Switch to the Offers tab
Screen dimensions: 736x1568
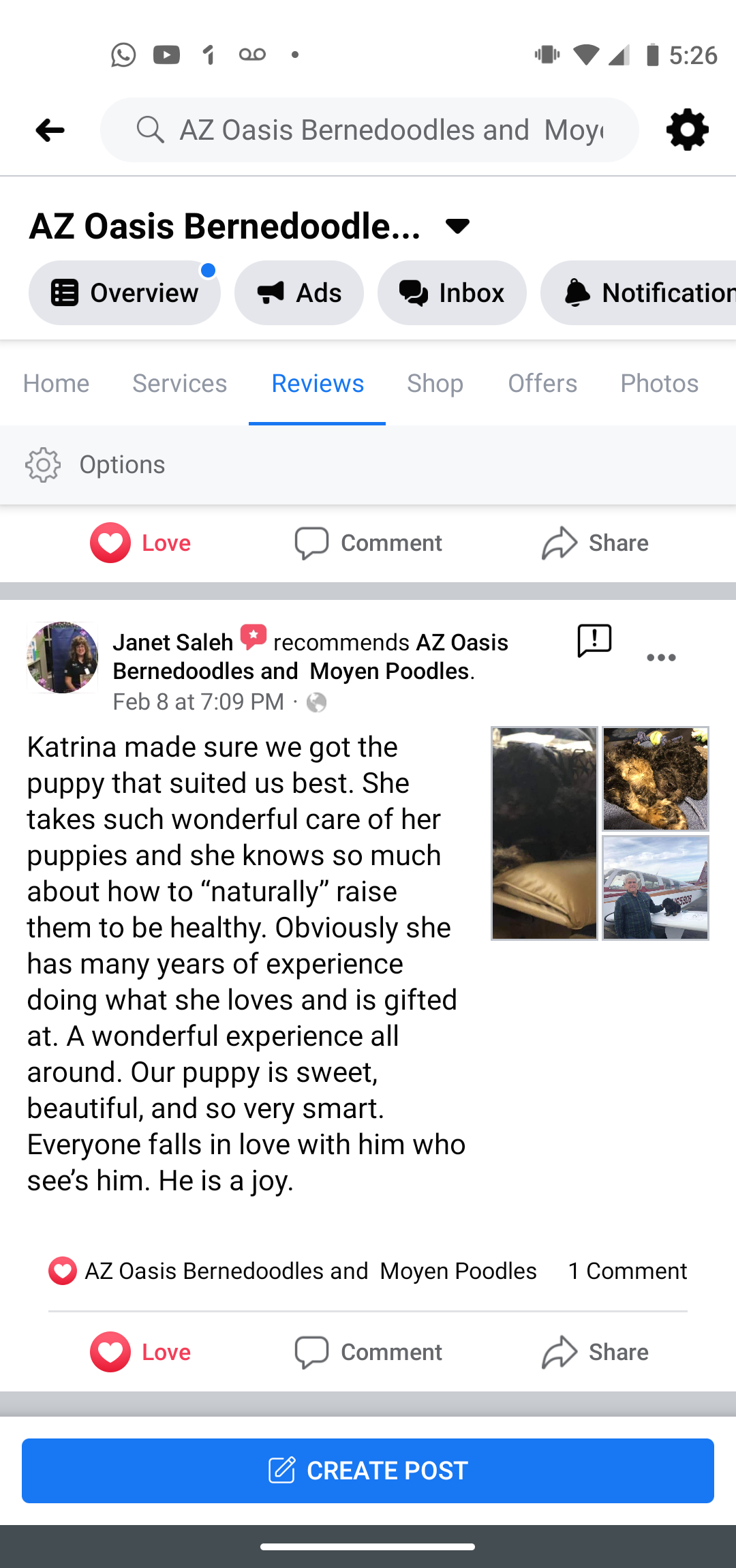pos(542,384)
